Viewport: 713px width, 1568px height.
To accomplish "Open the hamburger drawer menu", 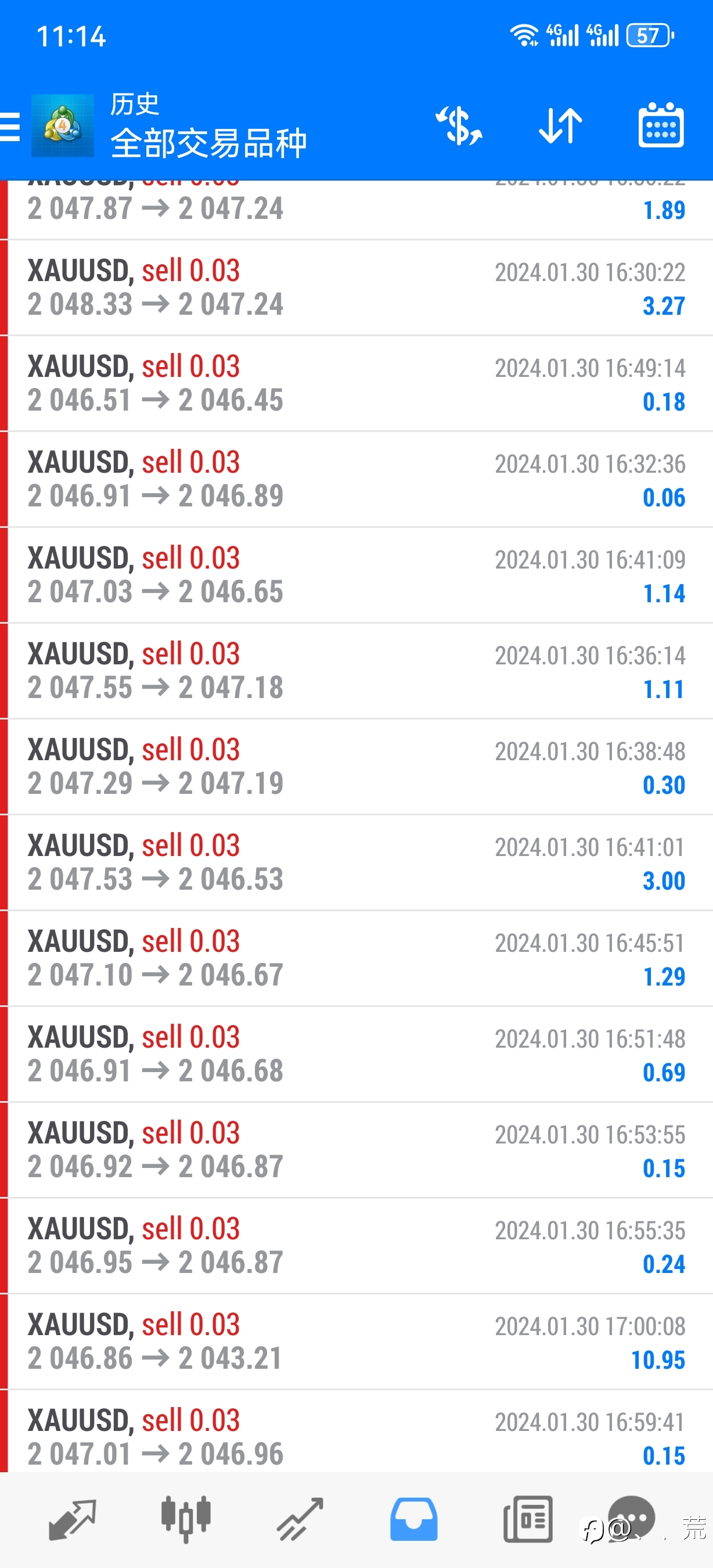I will pos(10,127).
